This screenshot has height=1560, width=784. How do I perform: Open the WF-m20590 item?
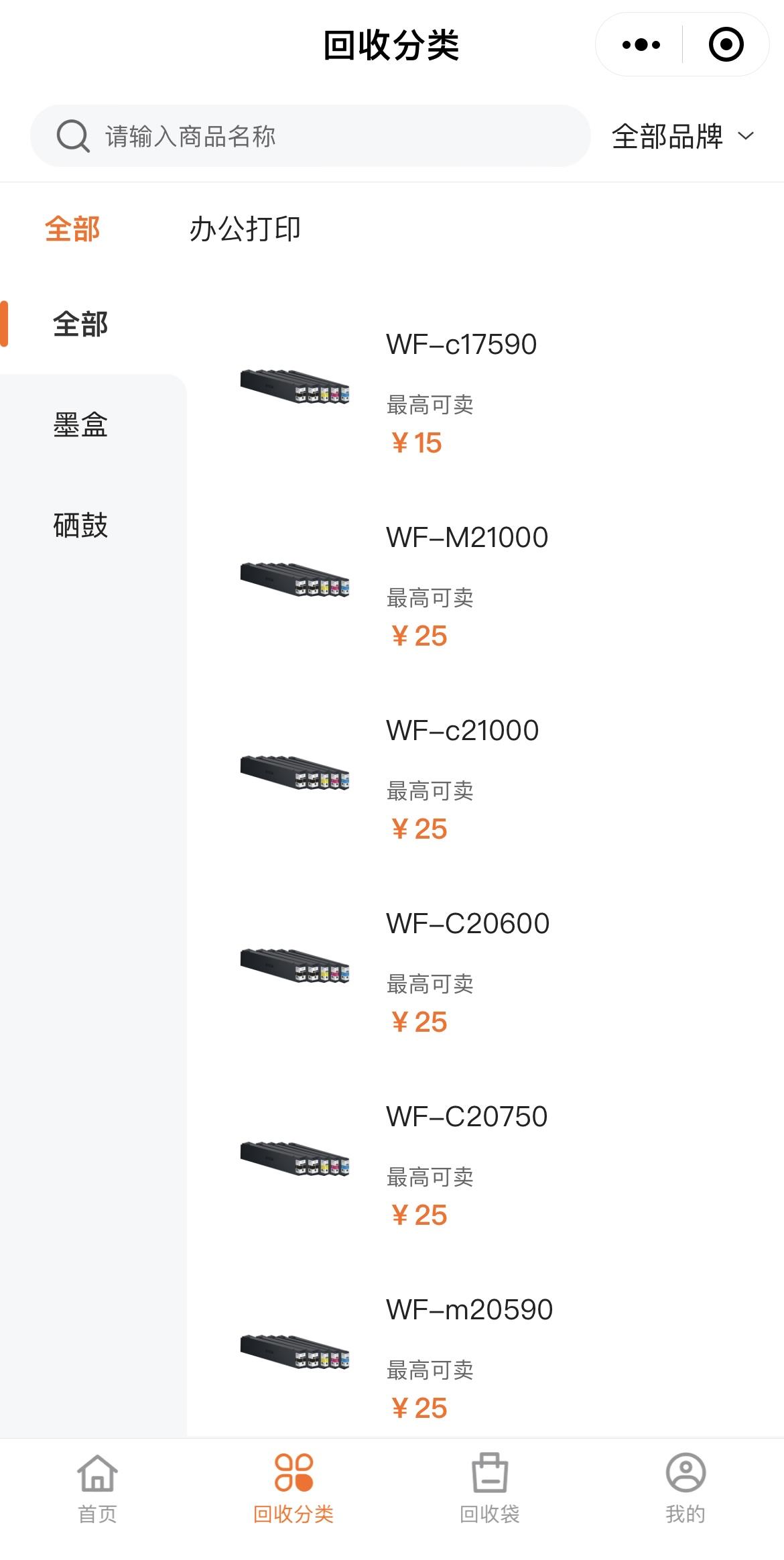(486, 1359)
